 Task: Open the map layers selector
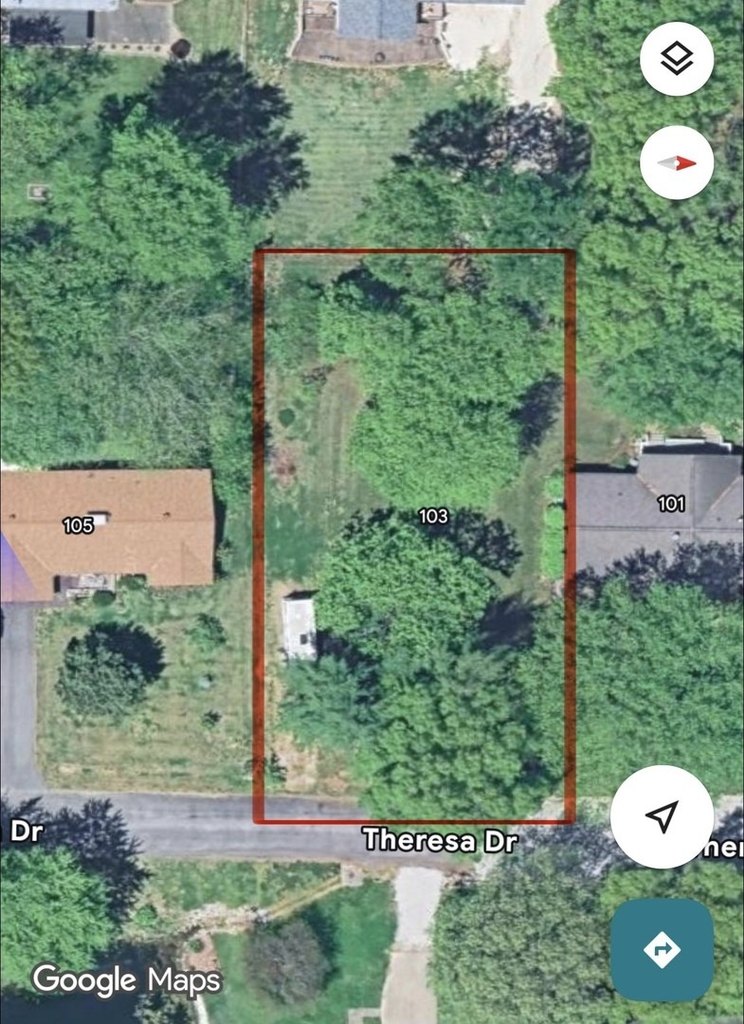tap(677, 59)
